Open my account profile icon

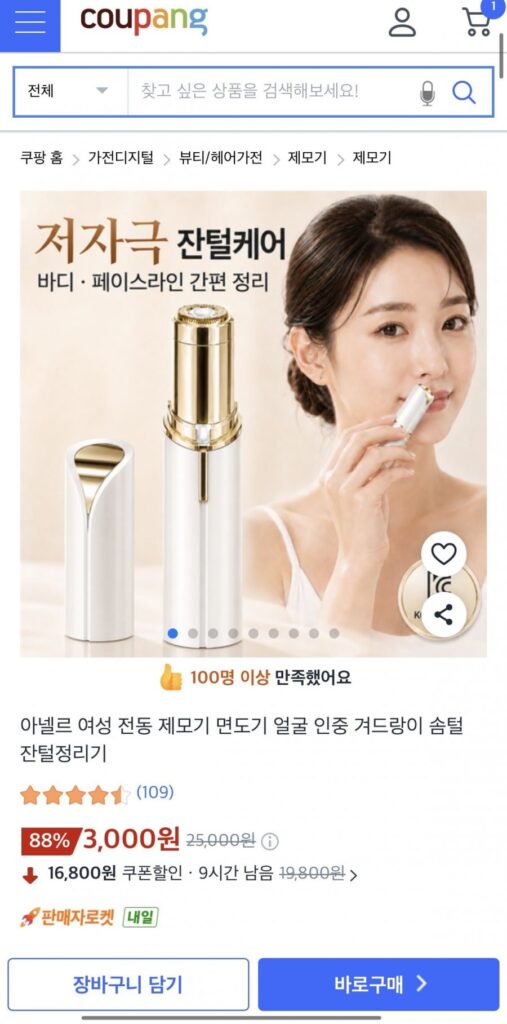pyautogui.click(x=402, y=22)
